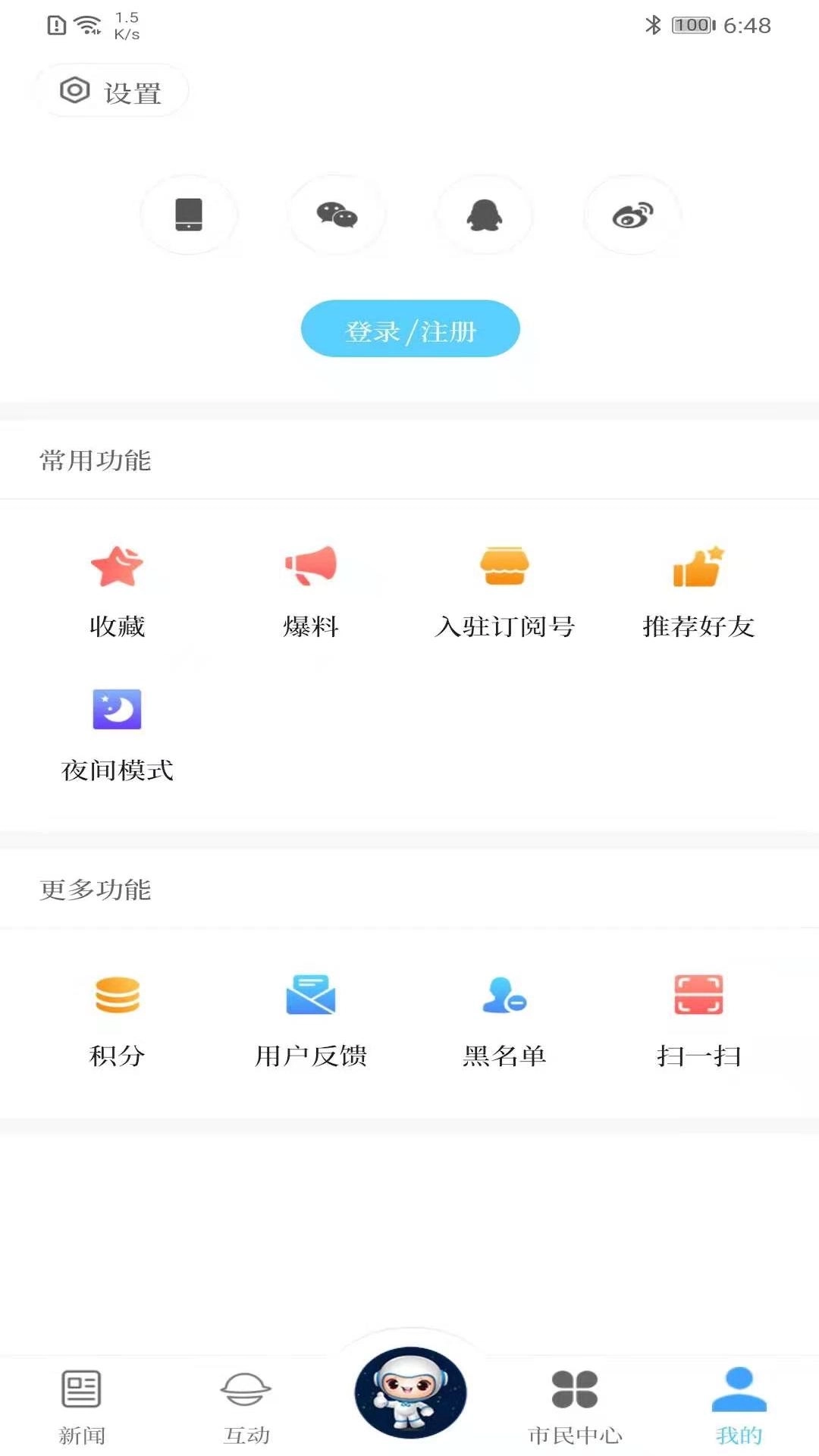Open the 互动 interaction tab
This screenshot has width=819, height=1456.
coord(246,1407)
